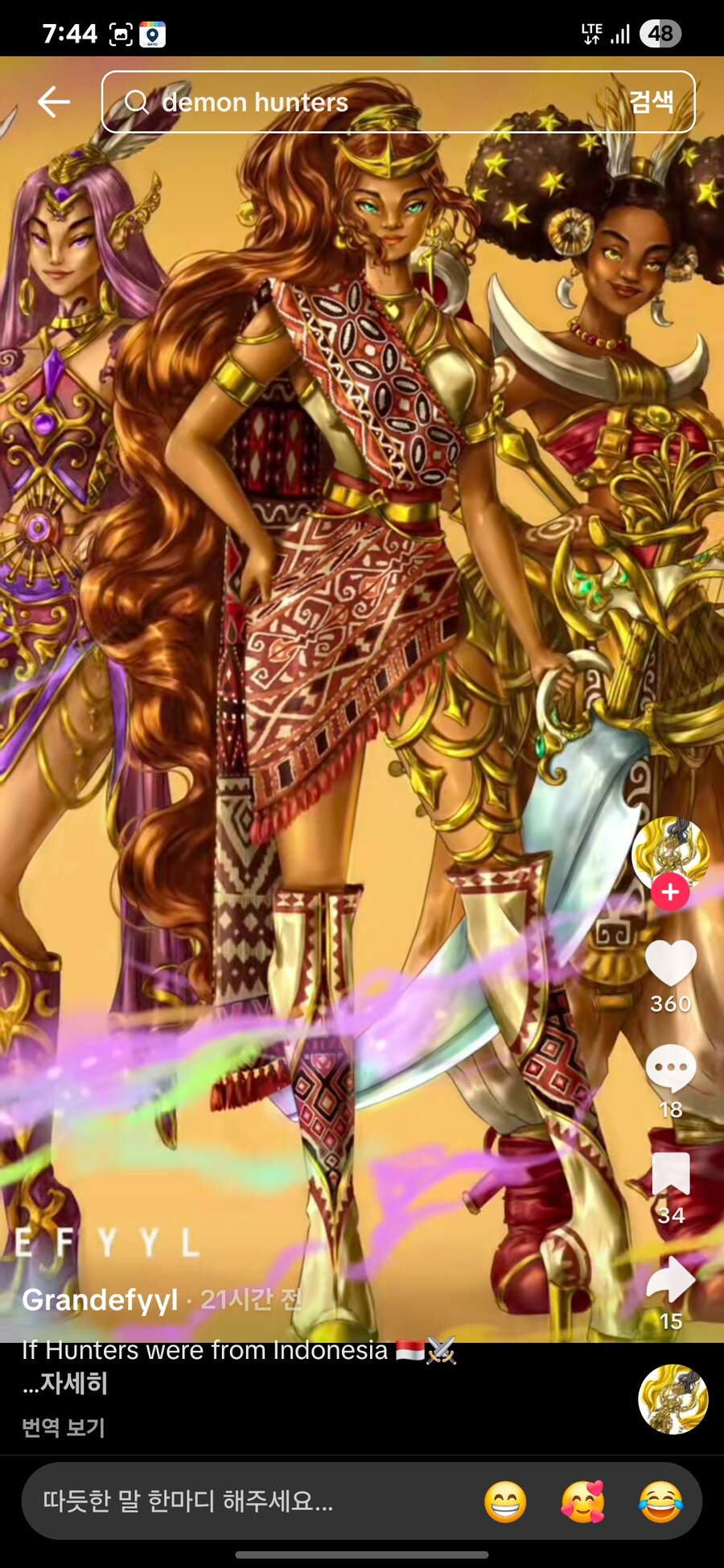Open Grandefyyl's profile from the username

pos(100,1299)
